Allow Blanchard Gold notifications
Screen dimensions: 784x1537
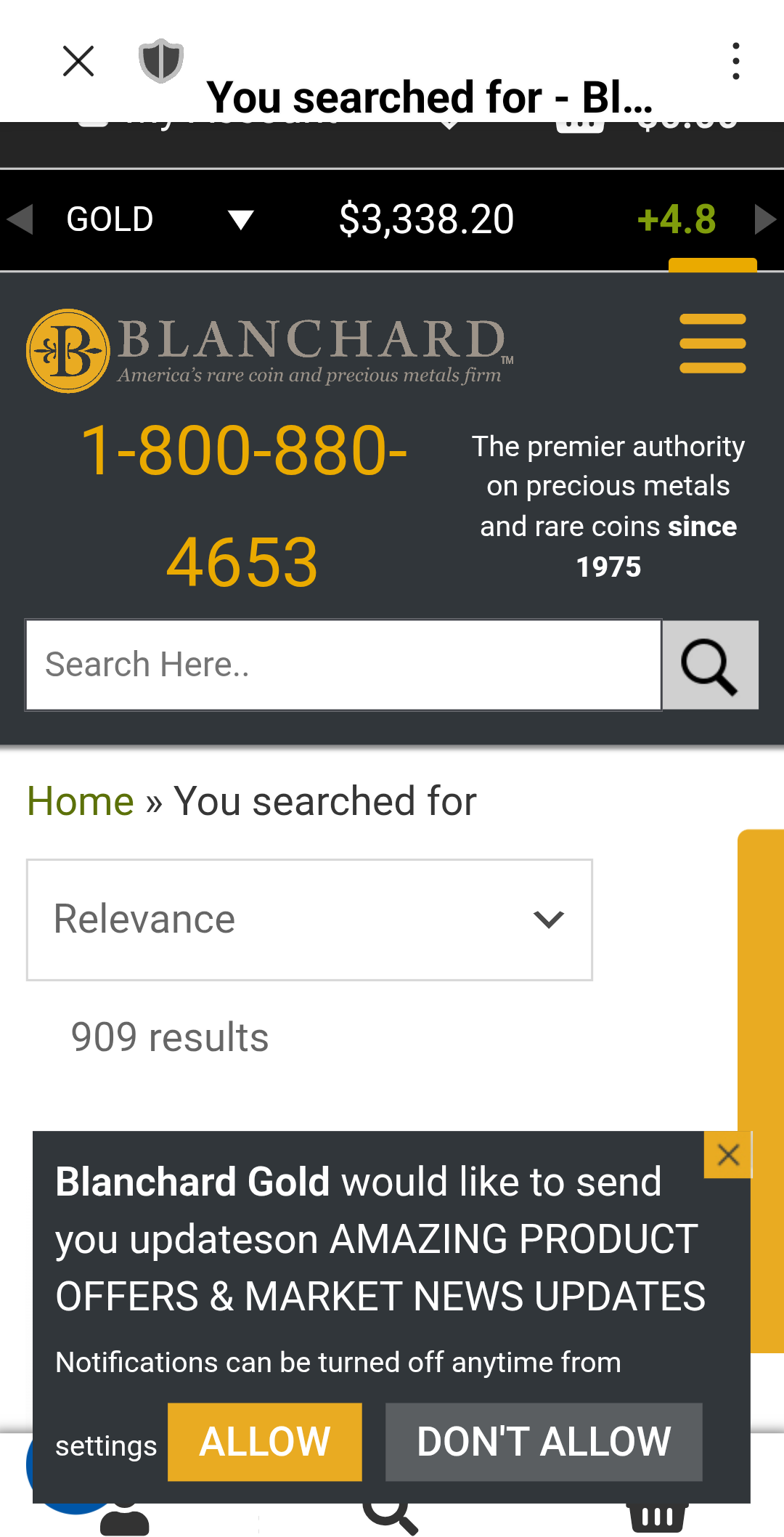[265, 1442]
